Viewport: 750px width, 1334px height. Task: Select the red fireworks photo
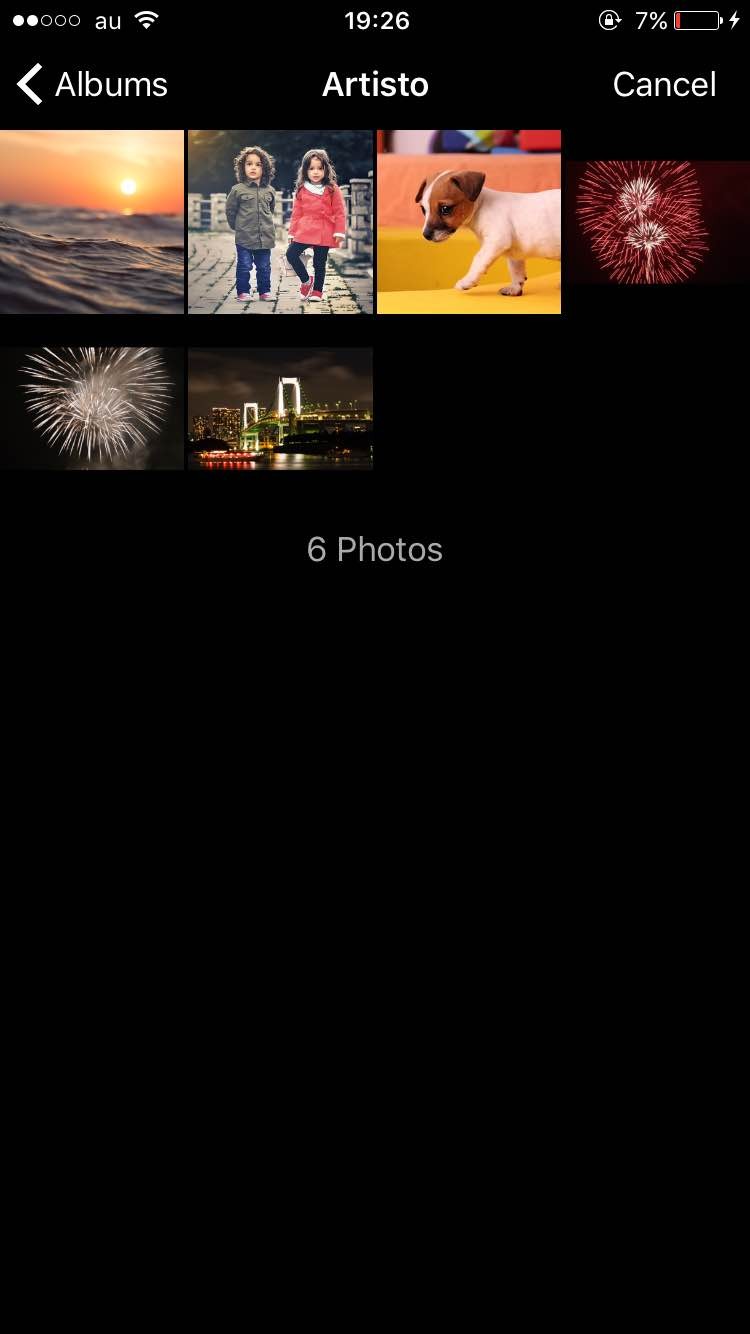pos(658,222)
